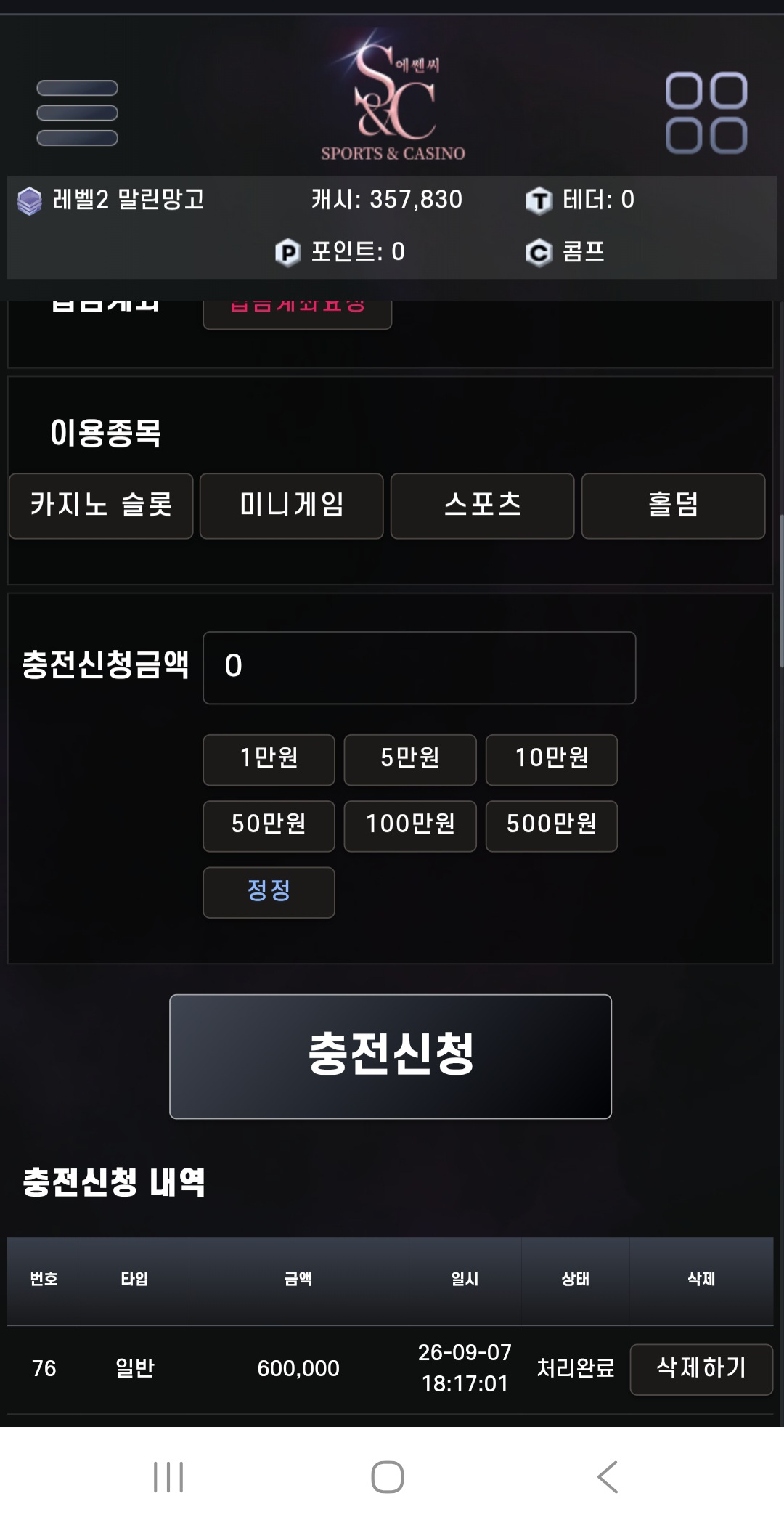Submit the 충전신청 request
Screen dimensions: 784x1525
pyautogui.click(x=391, y=1057)
